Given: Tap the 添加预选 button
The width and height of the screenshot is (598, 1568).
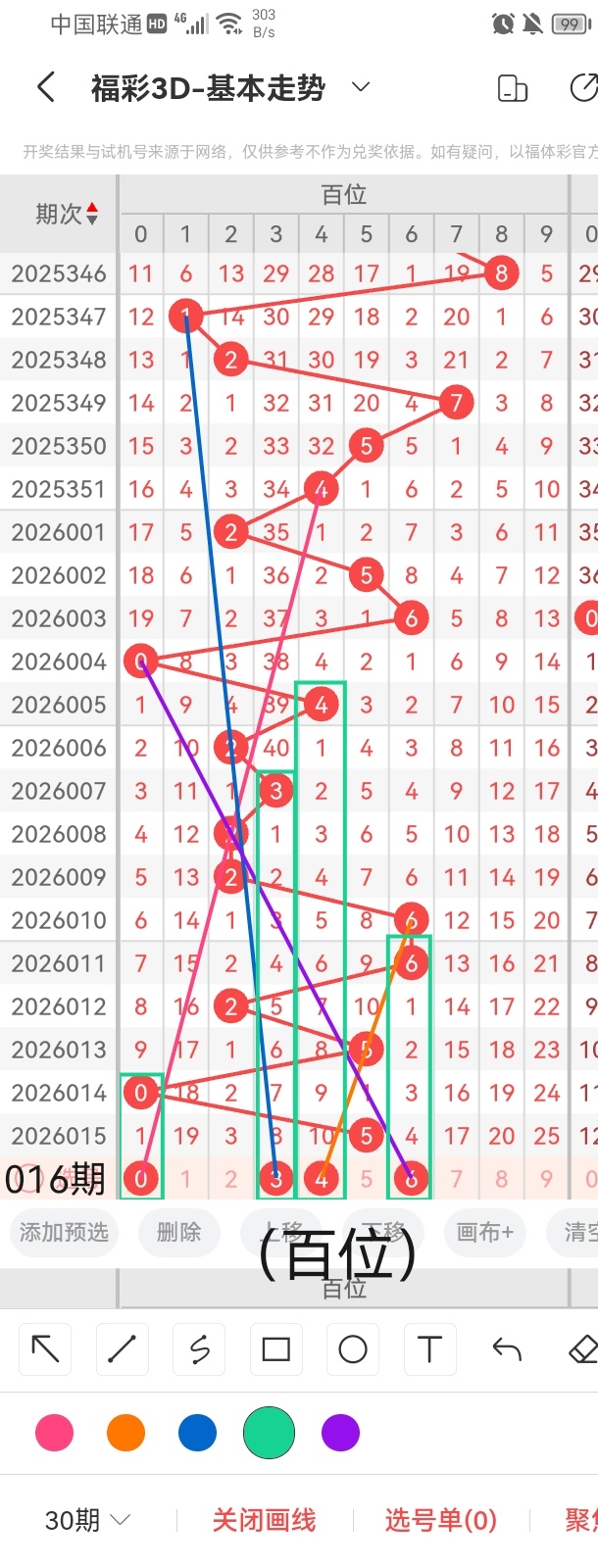Looking at the screenshot, I should [x=64, y=1232].
